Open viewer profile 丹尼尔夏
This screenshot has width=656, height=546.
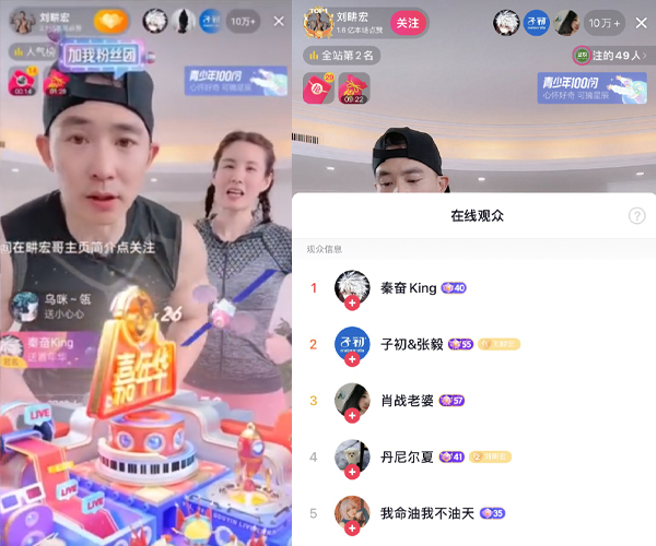pos(408,456)
